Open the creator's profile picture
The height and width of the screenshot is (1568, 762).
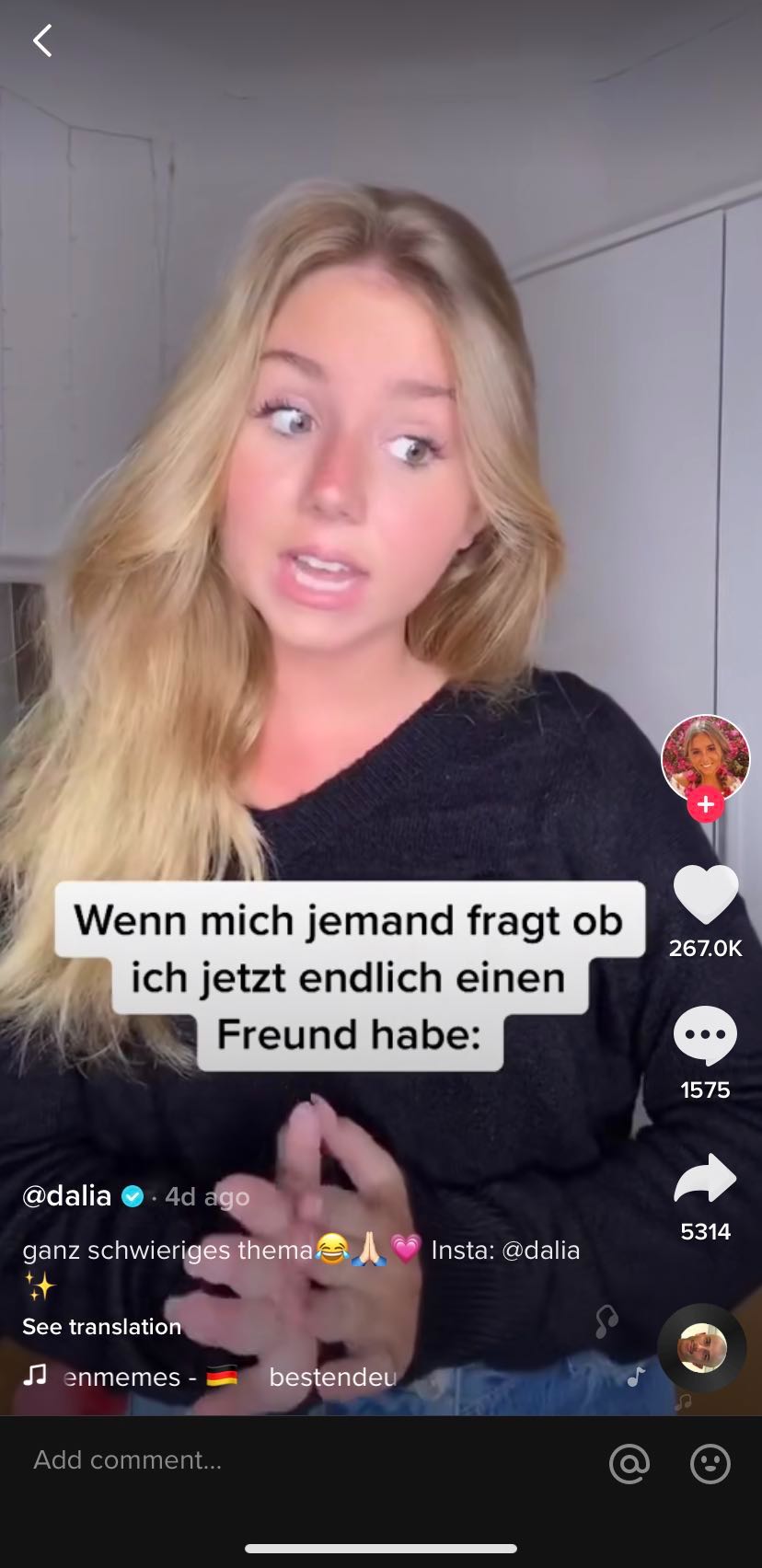click(705, 756)
